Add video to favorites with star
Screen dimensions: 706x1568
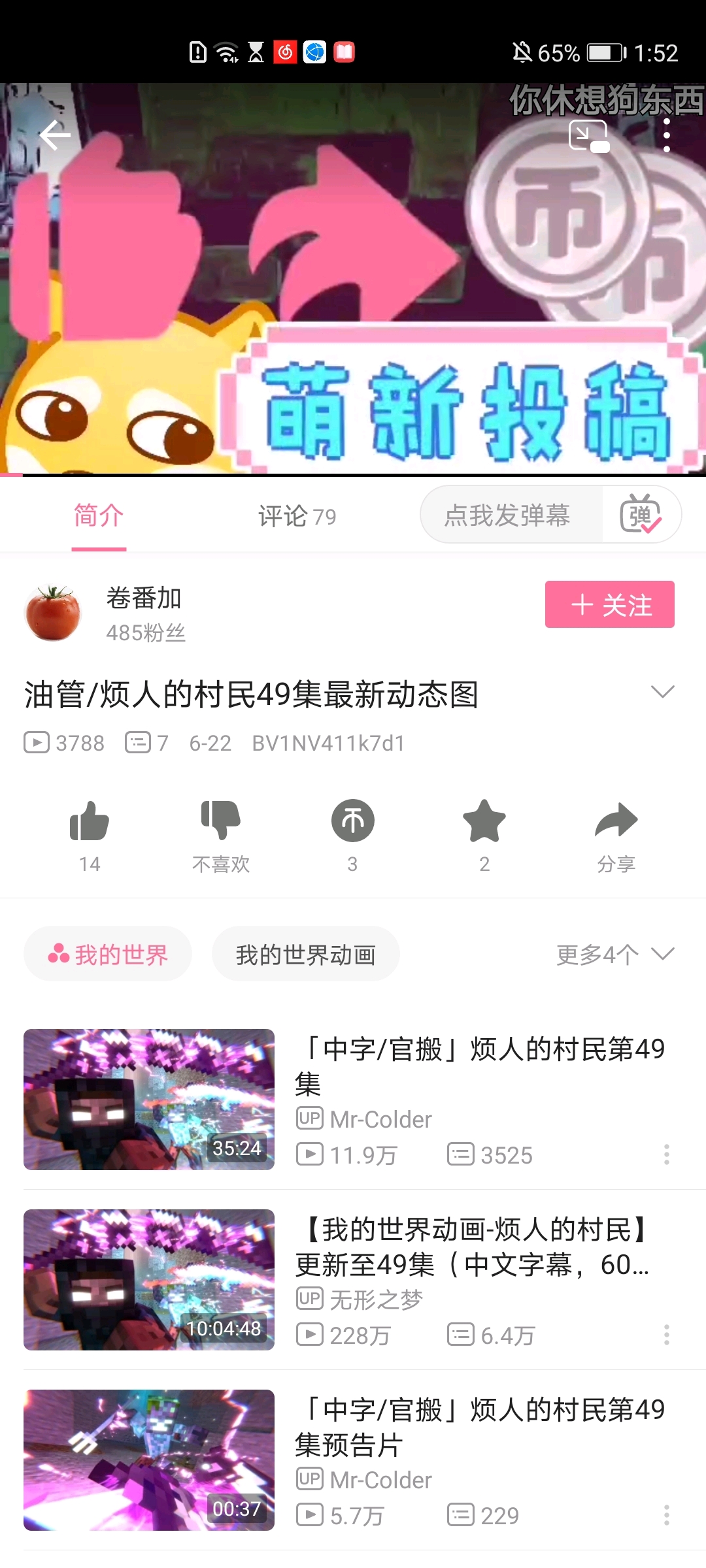pos(484,821)
